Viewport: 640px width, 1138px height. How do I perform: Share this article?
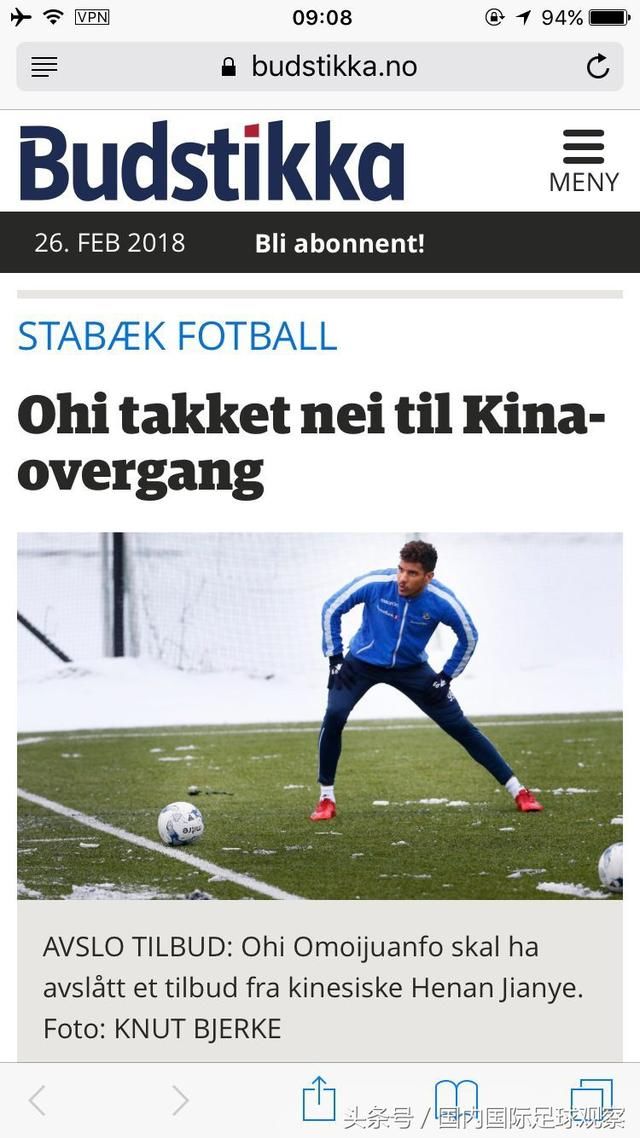[x=318, y=1098]
